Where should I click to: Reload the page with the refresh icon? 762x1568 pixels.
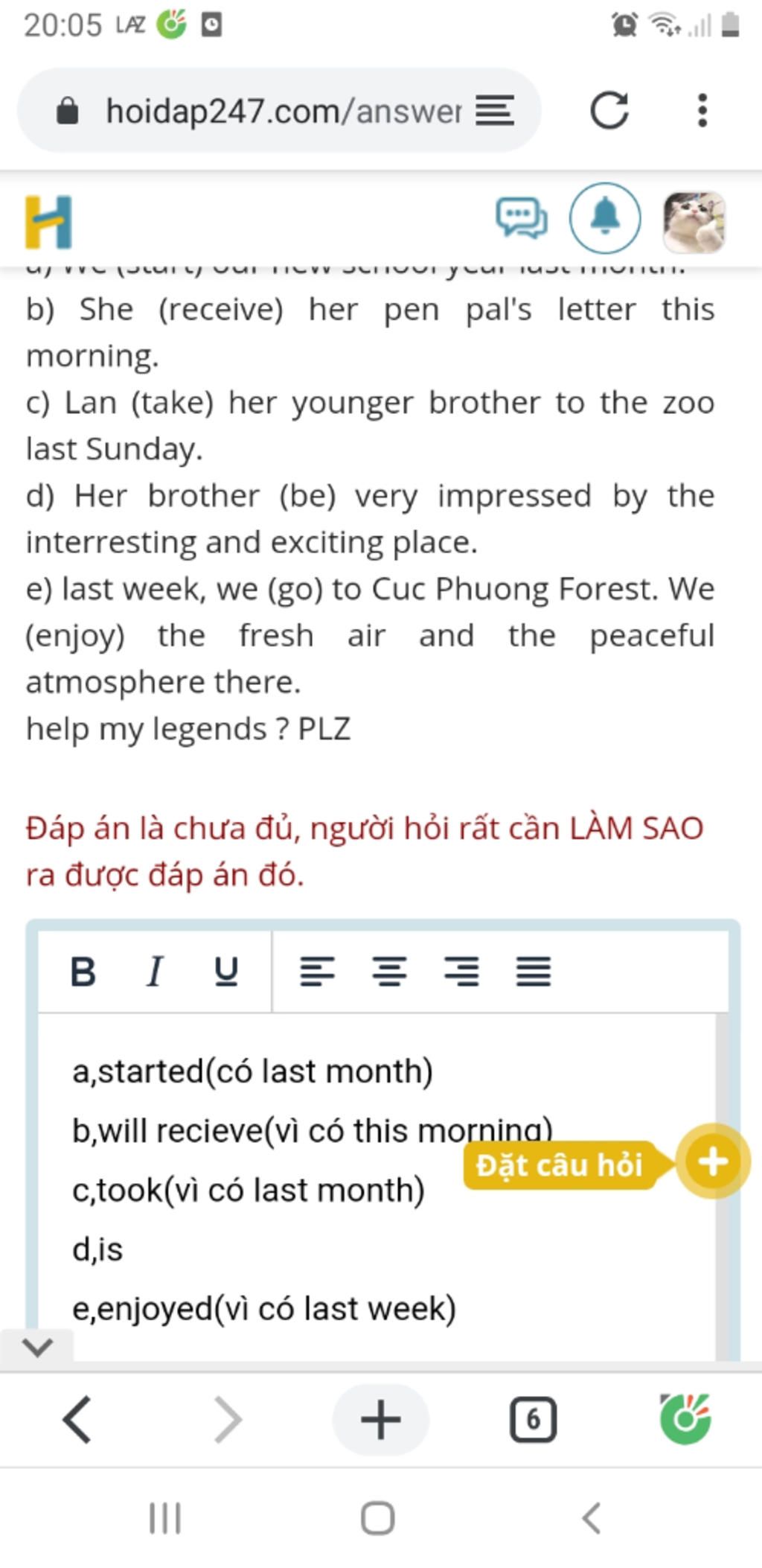(609, 111)
